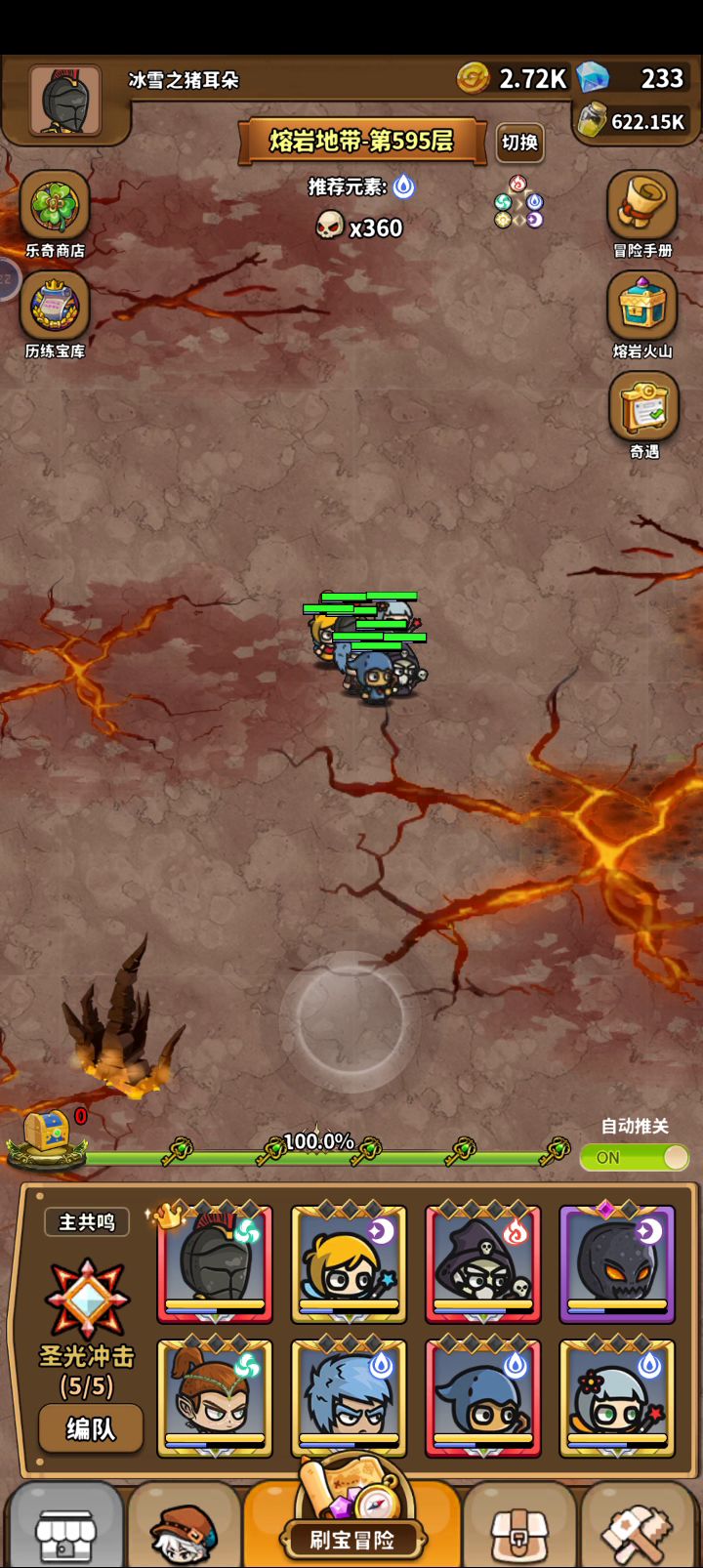The height and width of the screenshot is (1568, 703).
Task: Select the blonde girl with glasses hero
Action: pos(349,1263)
